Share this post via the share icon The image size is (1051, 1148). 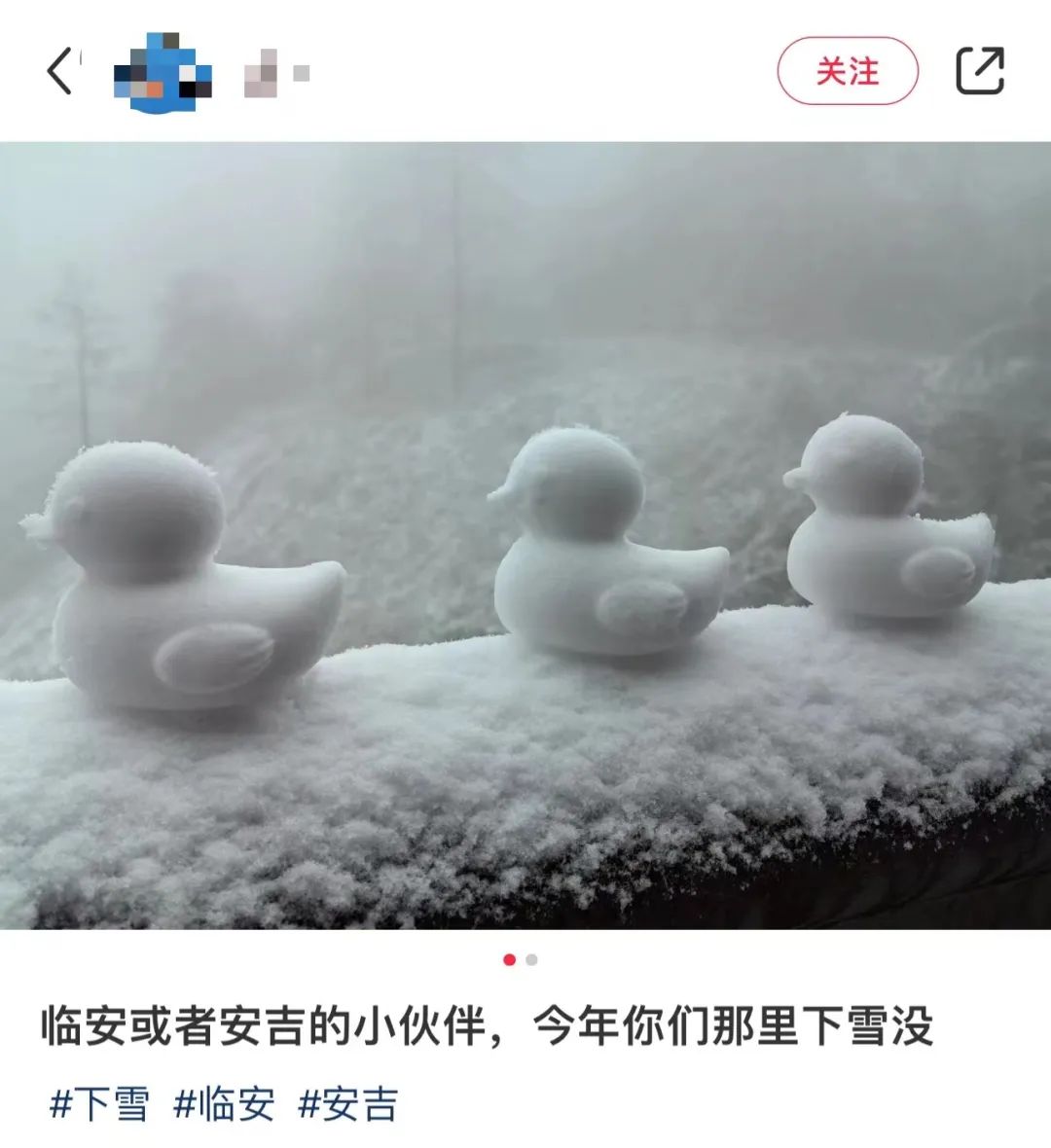pyautogui.click(x=979, y=71)
